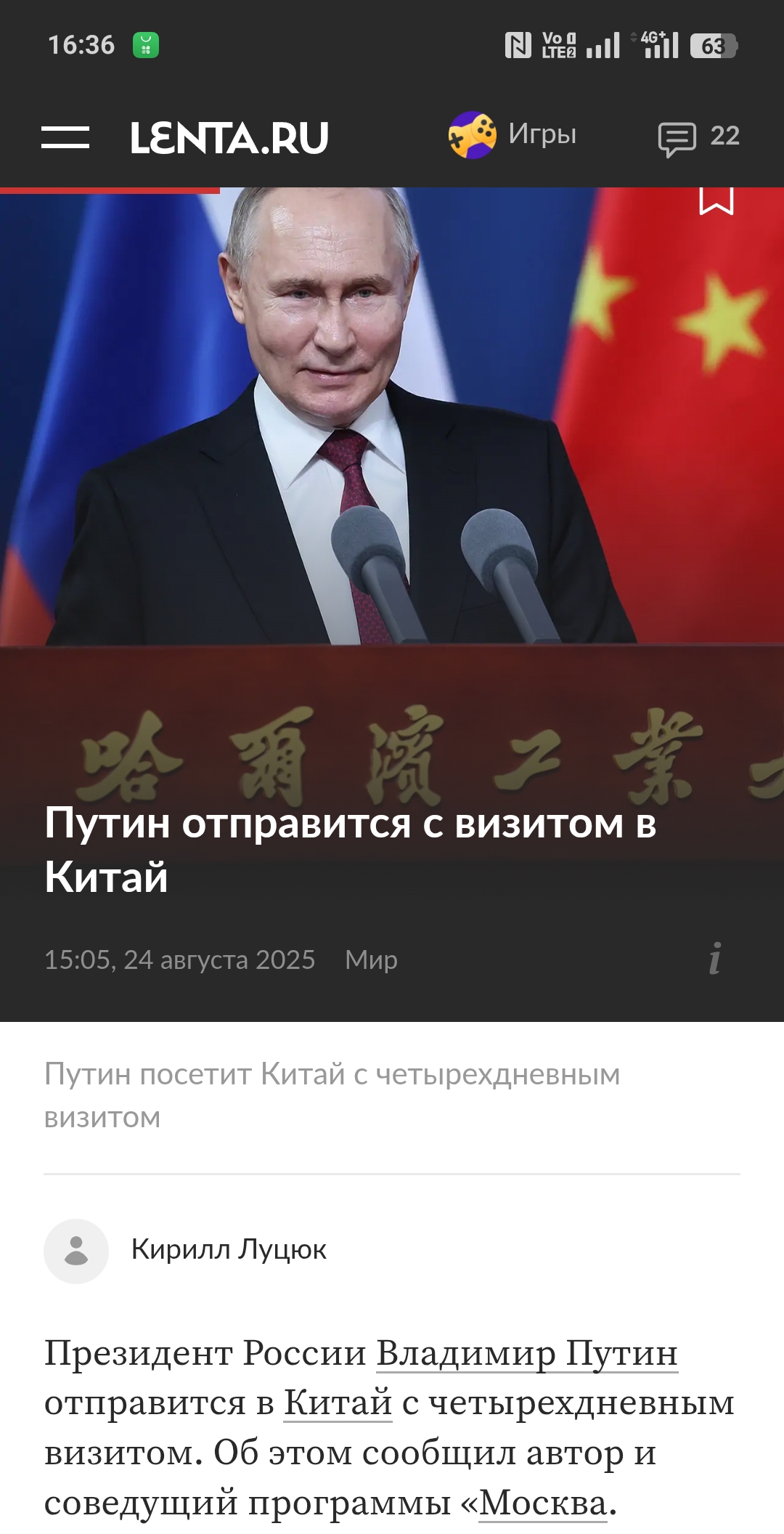
Task: Open author Кирилл Луцюк's page
Action: coord(228,1250)
